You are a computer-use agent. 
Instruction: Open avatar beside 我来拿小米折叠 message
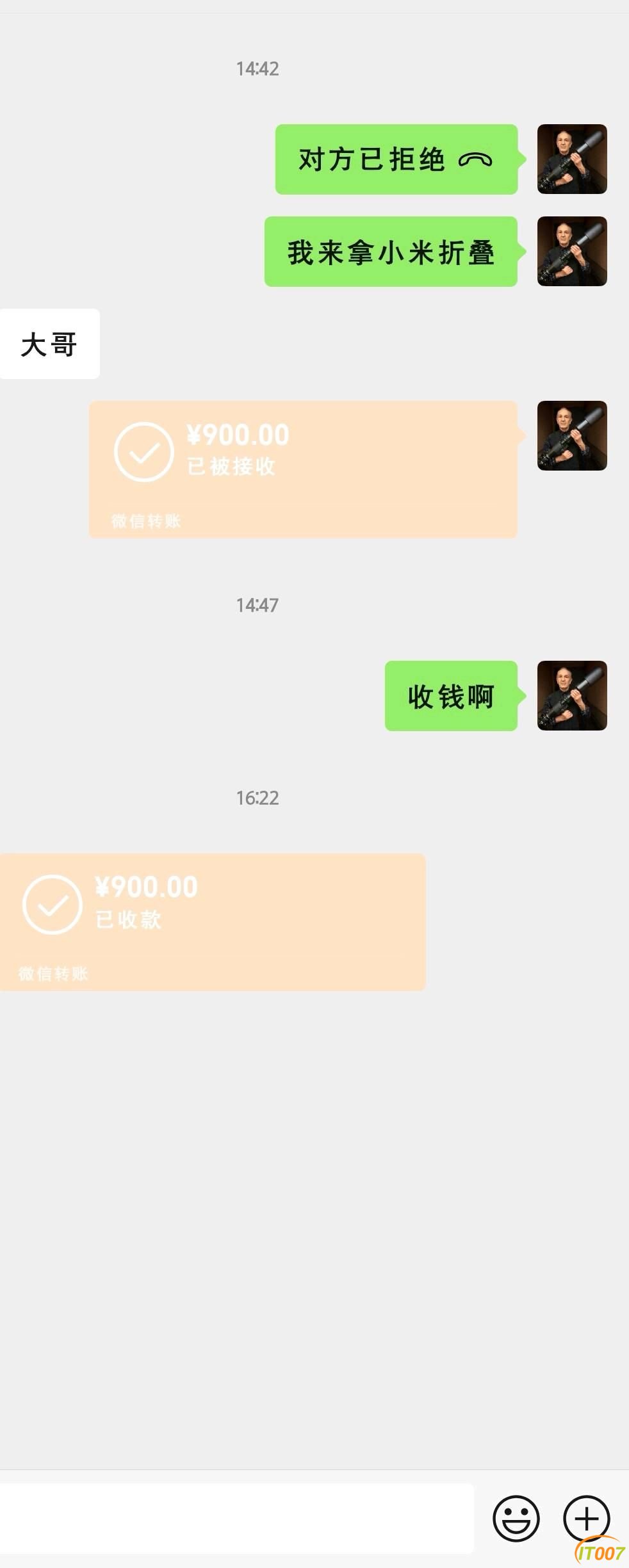(572, 252)
